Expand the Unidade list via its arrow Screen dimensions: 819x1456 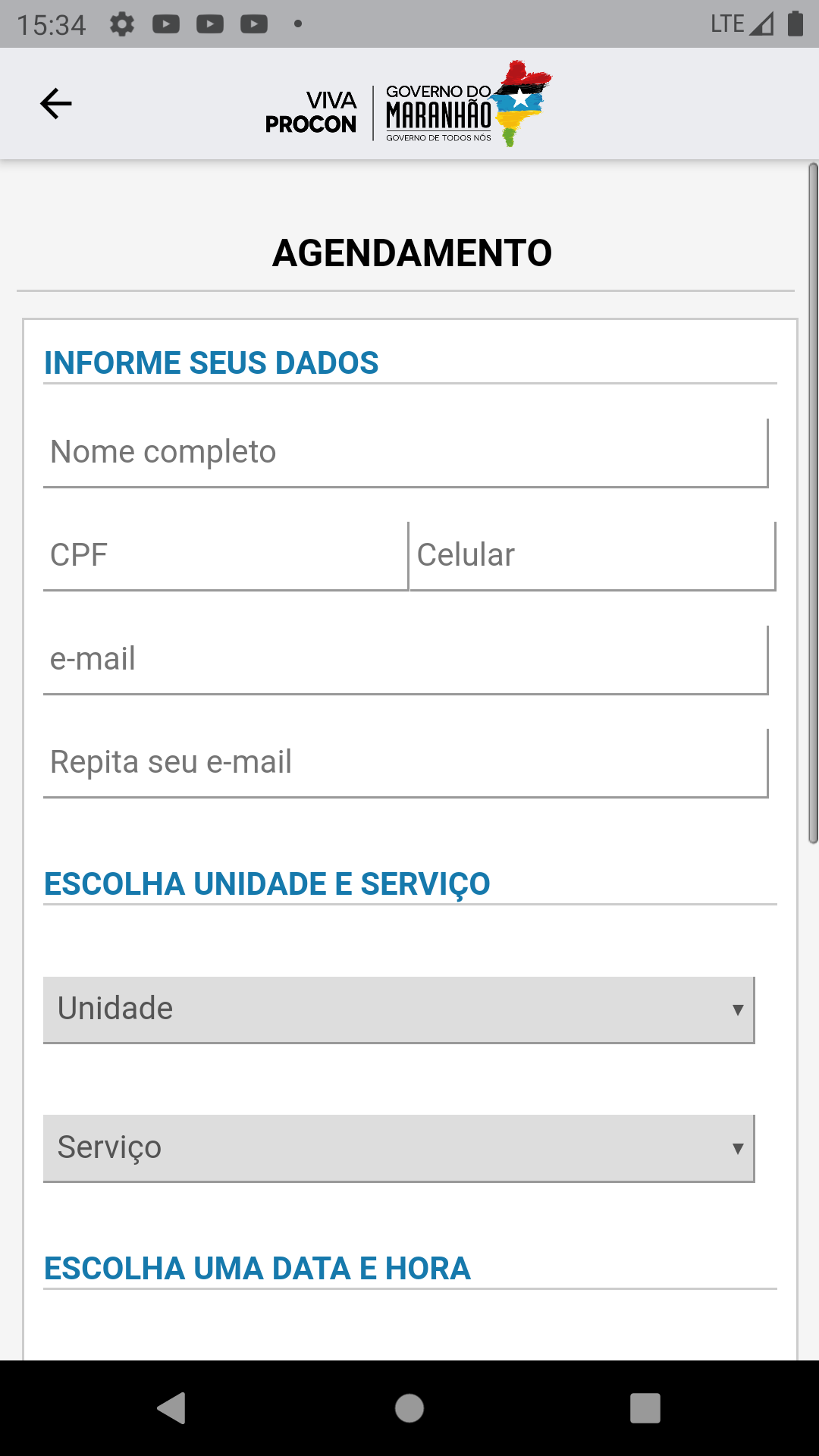(736, 1009)
